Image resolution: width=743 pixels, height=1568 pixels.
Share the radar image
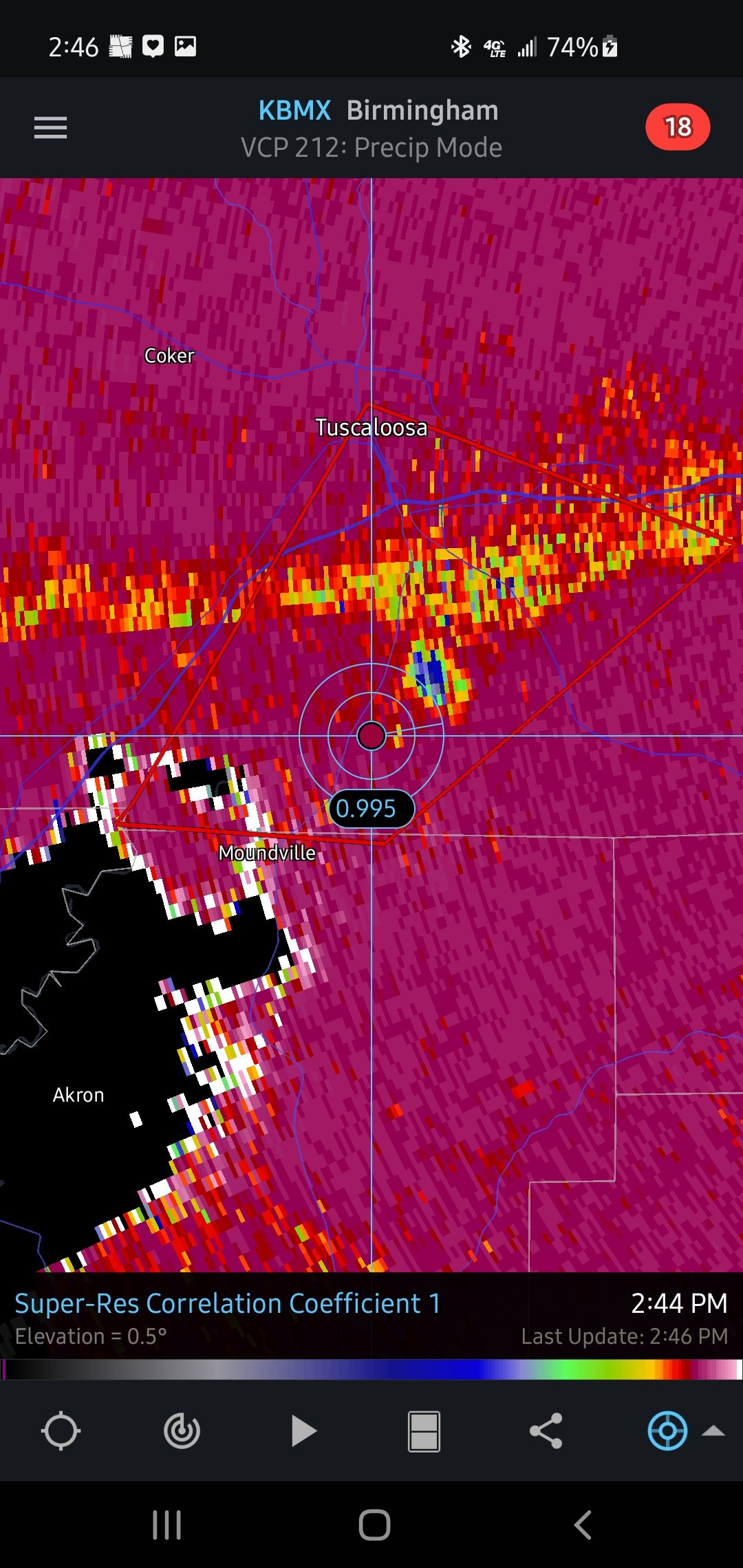(x=546, y=1431)
